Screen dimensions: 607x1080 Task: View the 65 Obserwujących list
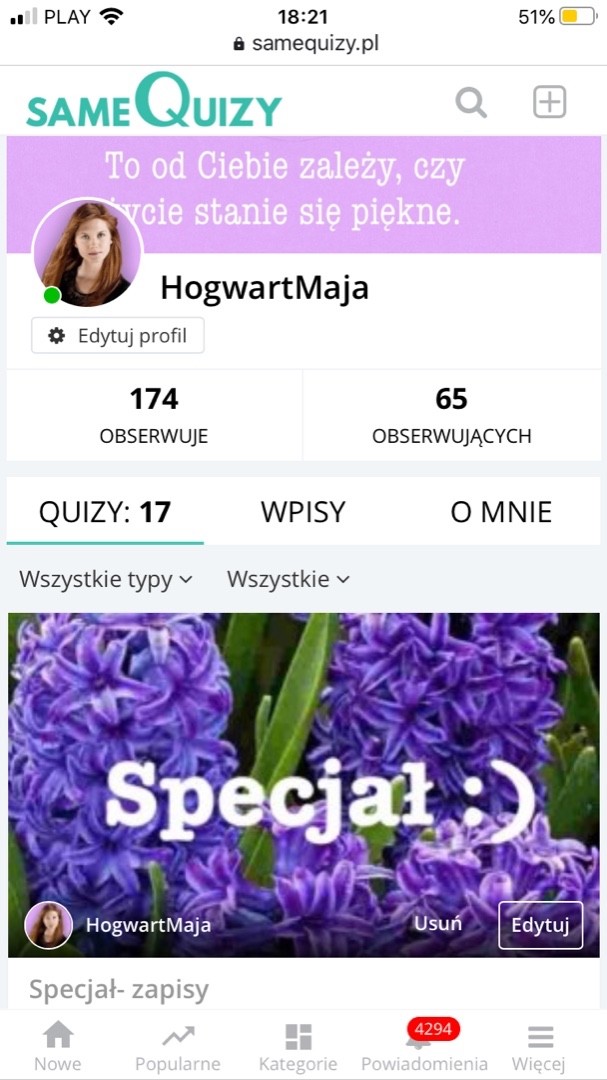click(451, 415)
